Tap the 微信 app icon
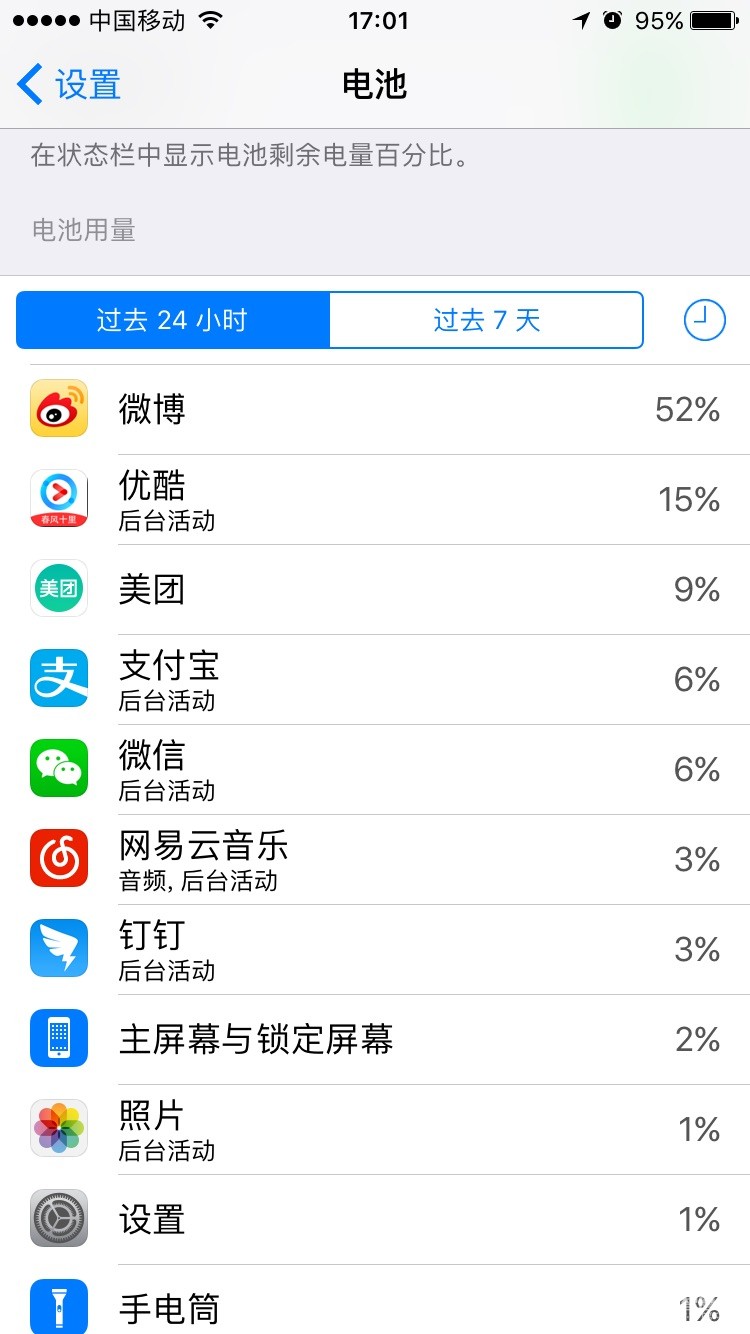The image size is (750, 1334). coord(58,769)
